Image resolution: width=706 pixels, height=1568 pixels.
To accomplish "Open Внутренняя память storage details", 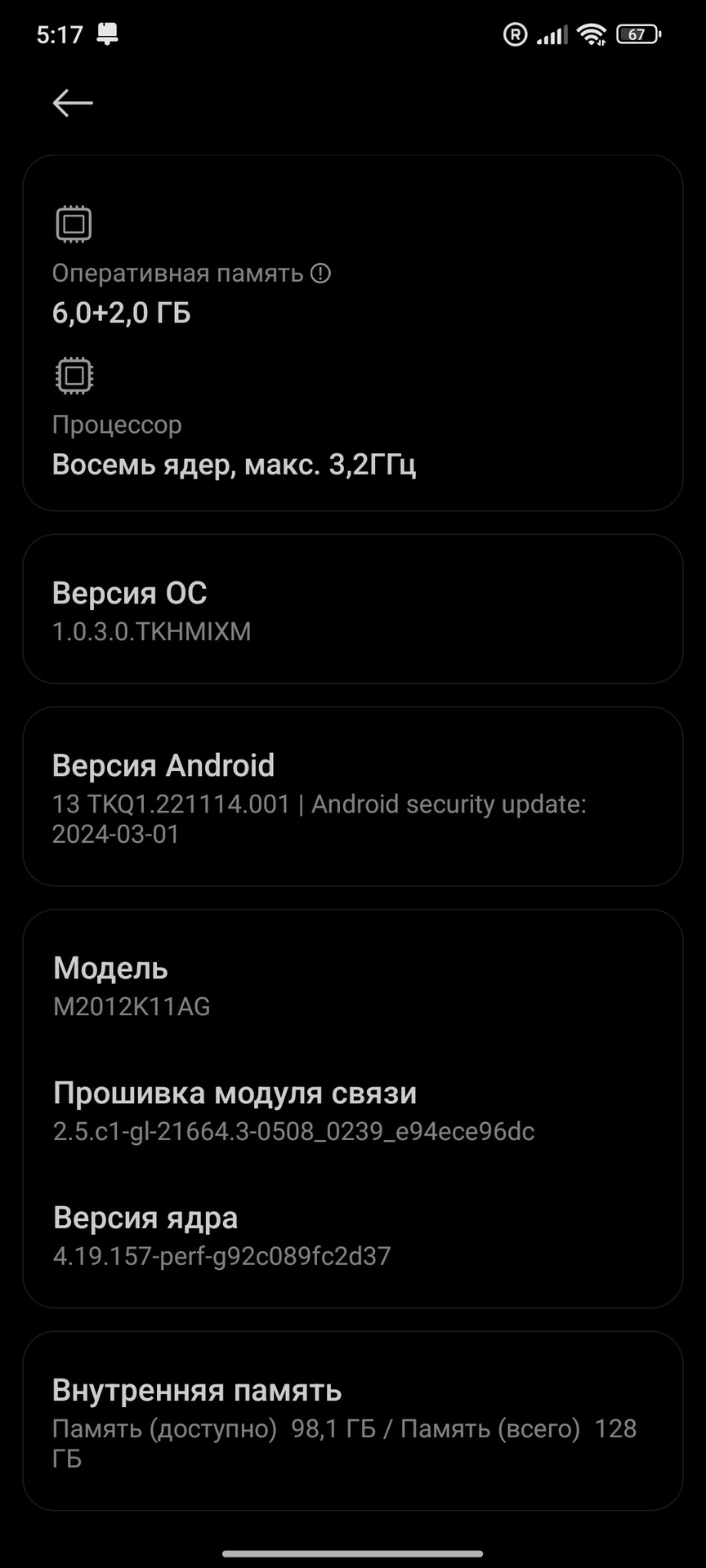I will [353, 1422].
